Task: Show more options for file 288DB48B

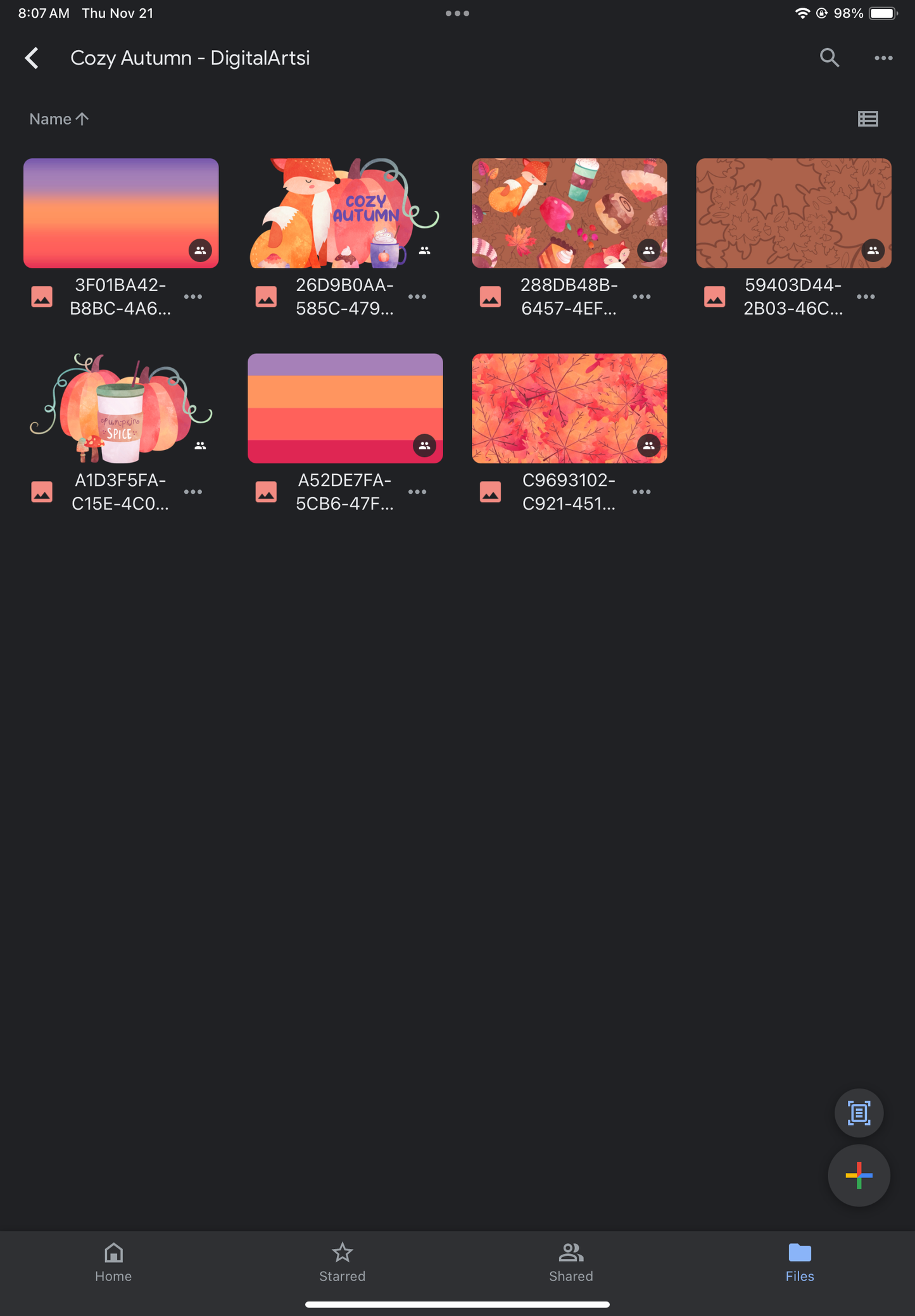Action: coord(641,297)
